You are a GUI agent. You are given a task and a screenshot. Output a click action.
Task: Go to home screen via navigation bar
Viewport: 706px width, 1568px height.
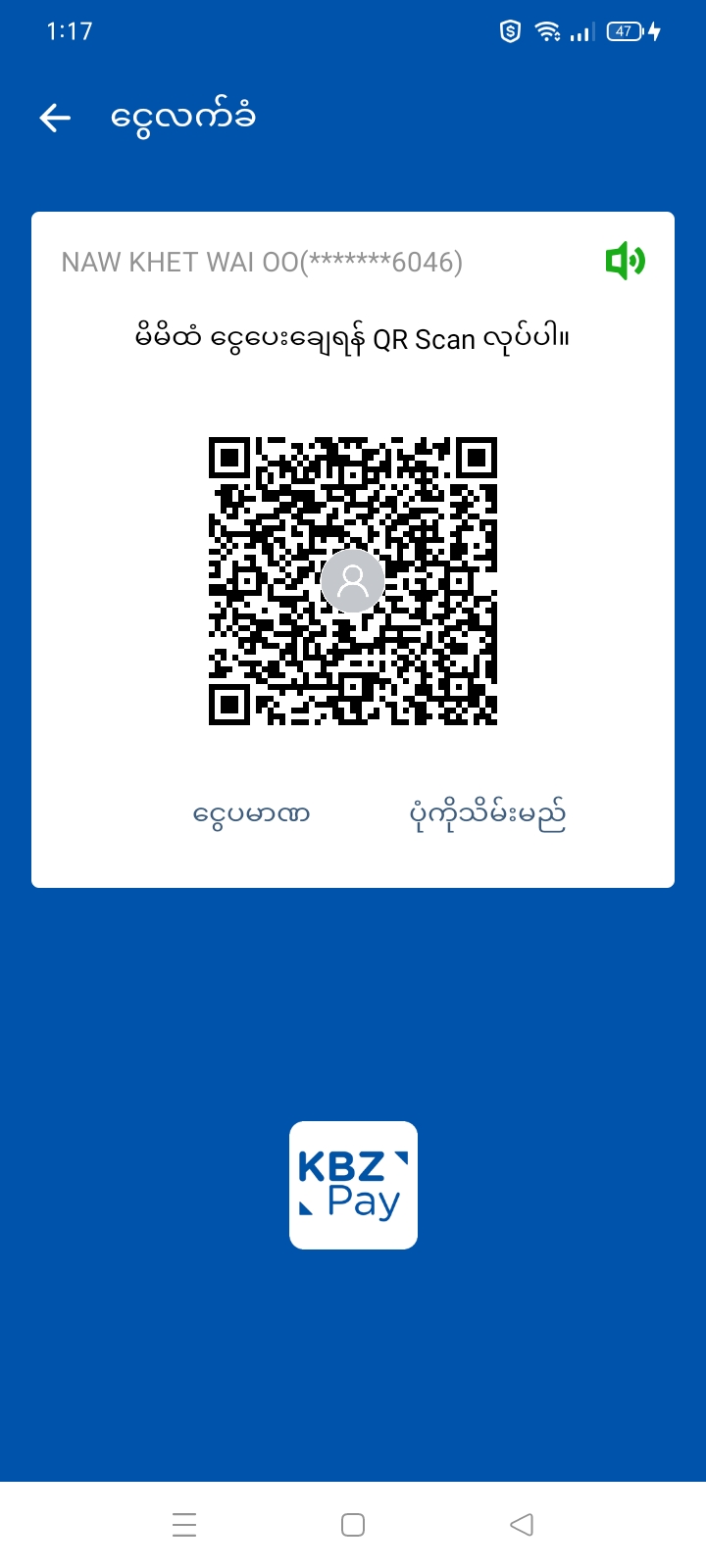click(x=353, y=1525)
